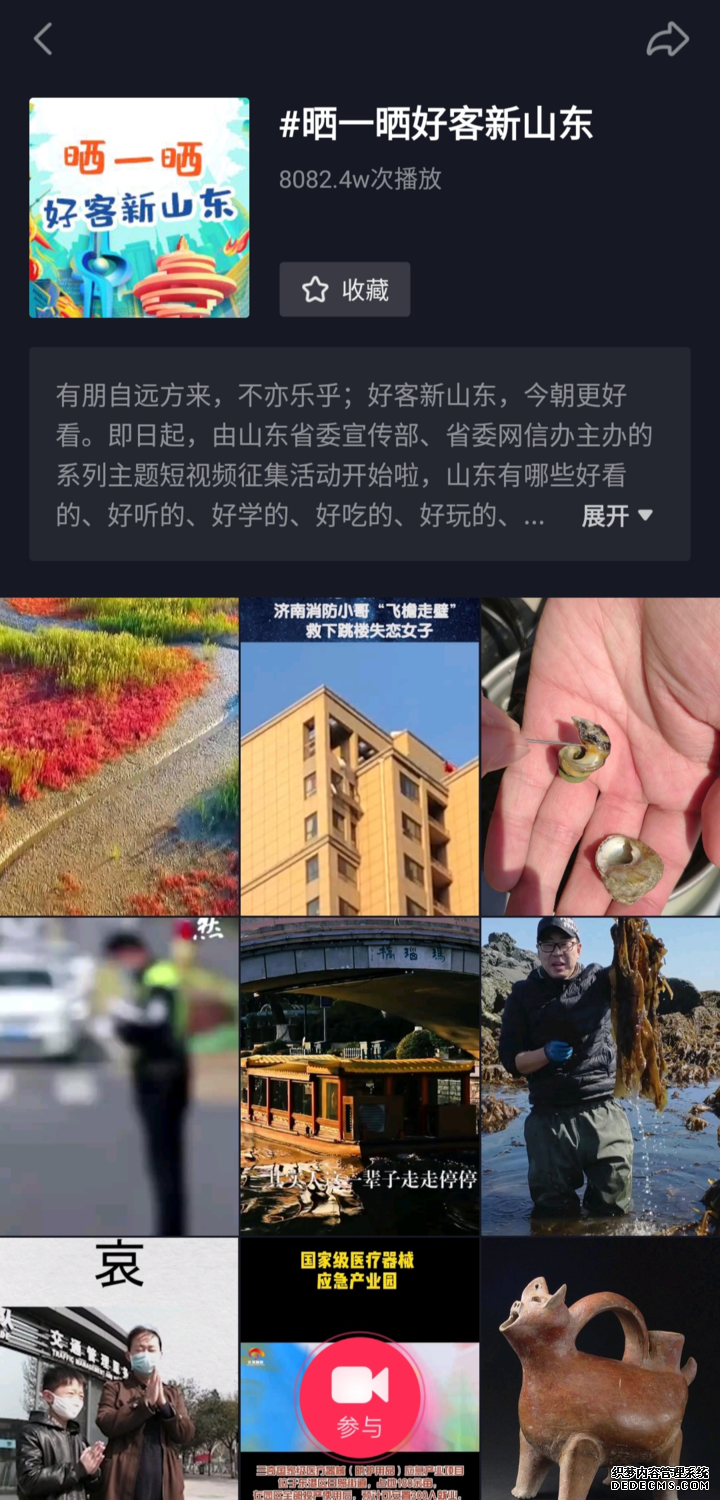Screen dimensions: 720x1500
Task: Tap the red 参与 record button
Action: (x=360, y=1396)
